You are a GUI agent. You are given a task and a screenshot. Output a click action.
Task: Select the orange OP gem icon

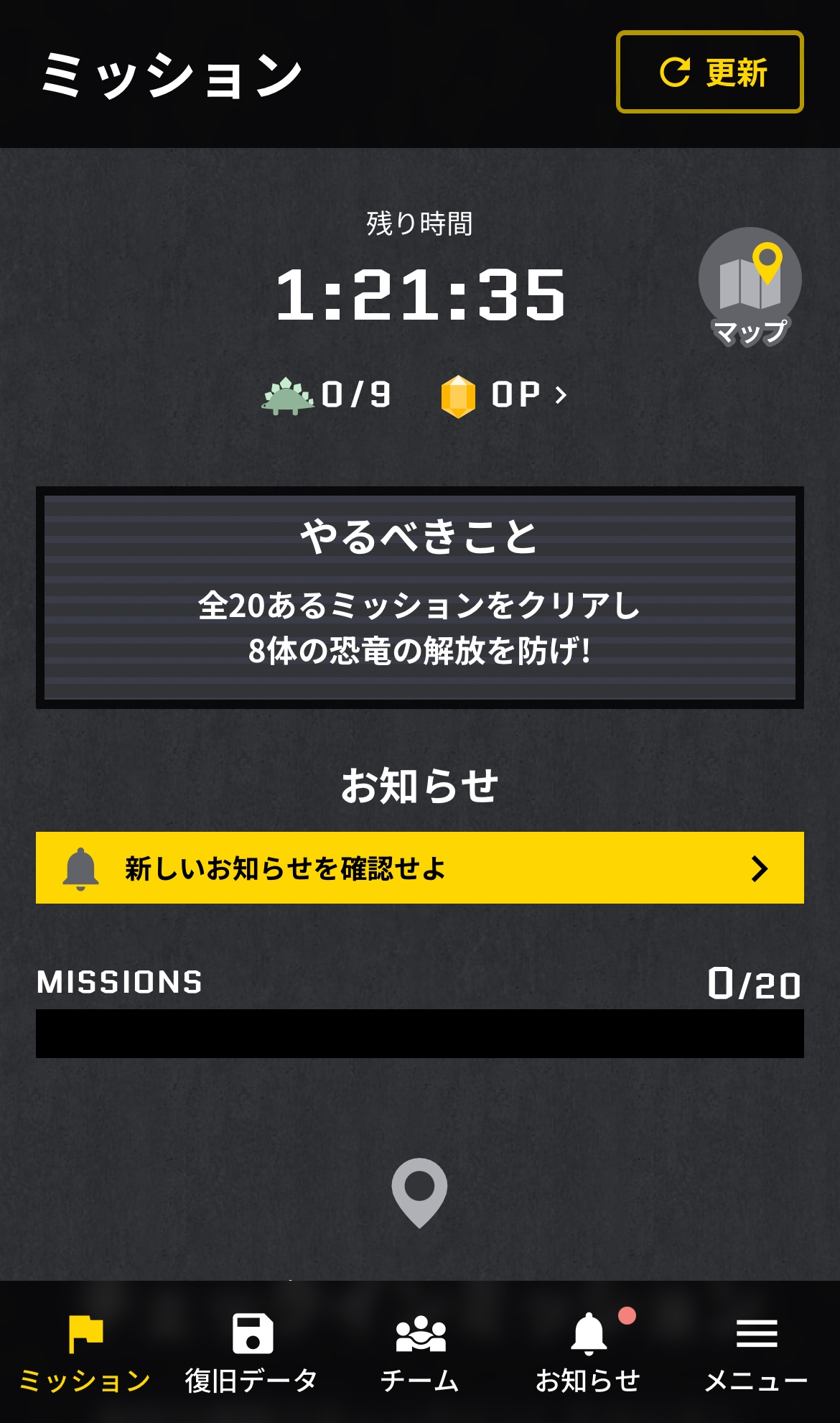(457, 394)
